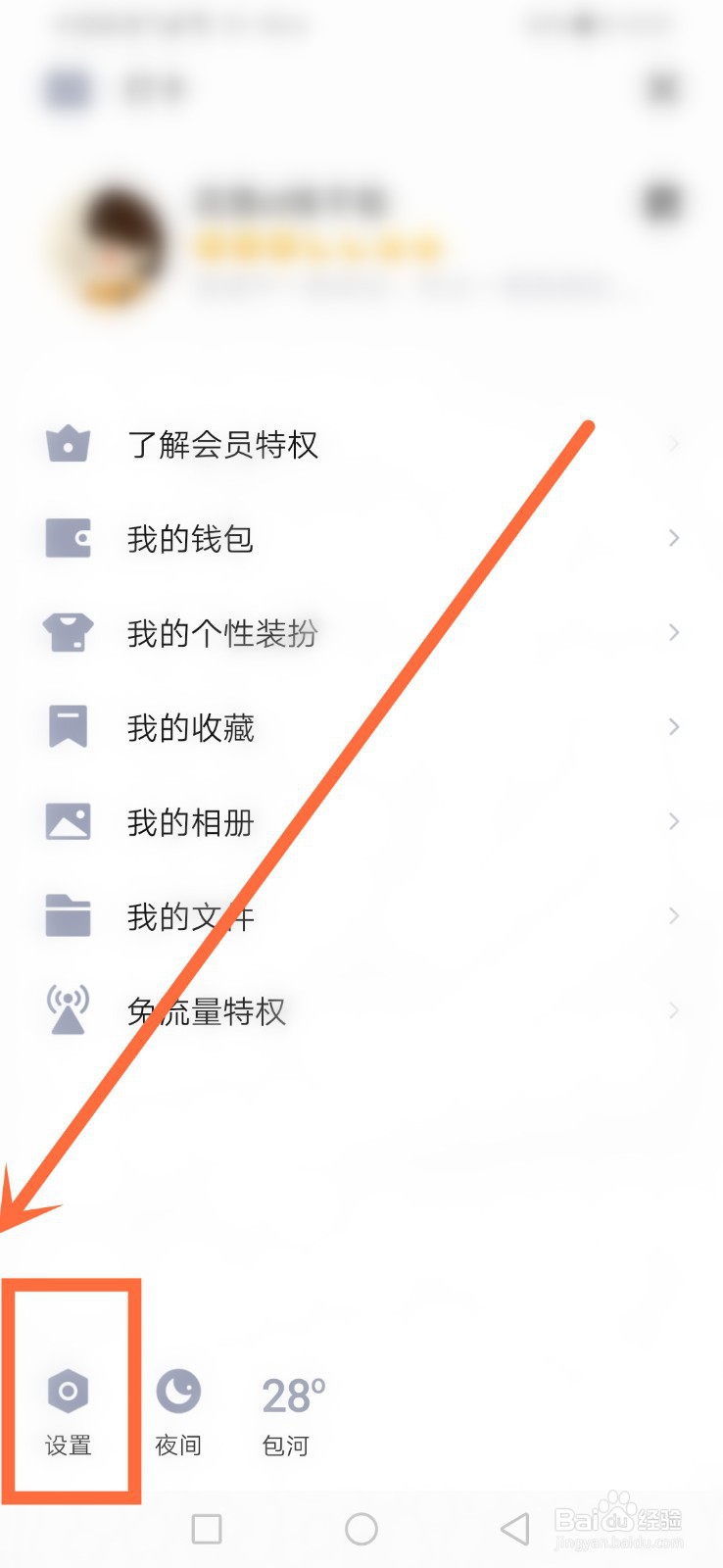This screenshot has height=1568, width=723.
Task: Tap the 我的相册 picture icon
Action: [x=67, y=821]
